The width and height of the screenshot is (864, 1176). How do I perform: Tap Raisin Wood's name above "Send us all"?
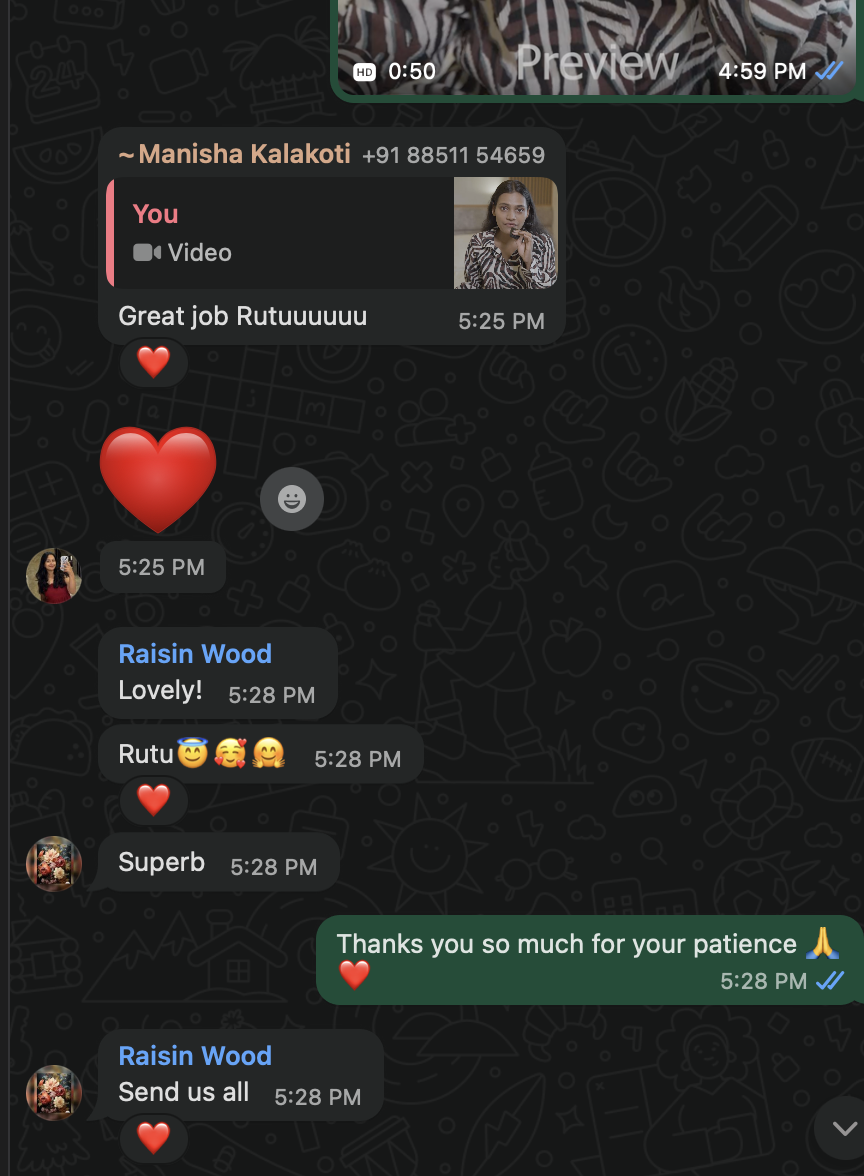195,1056
